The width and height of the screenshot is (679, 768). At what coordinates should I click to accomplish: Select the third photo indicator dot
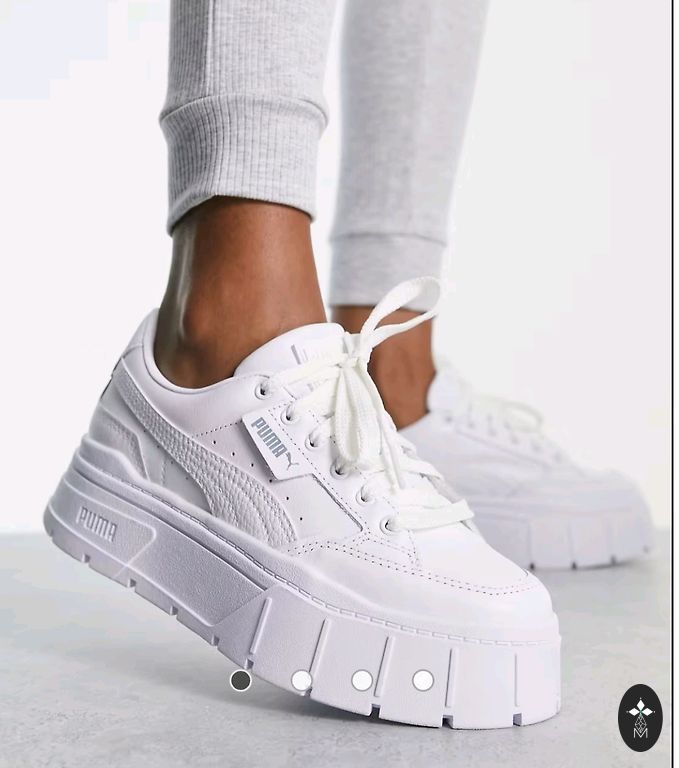[x=362, y=681]
